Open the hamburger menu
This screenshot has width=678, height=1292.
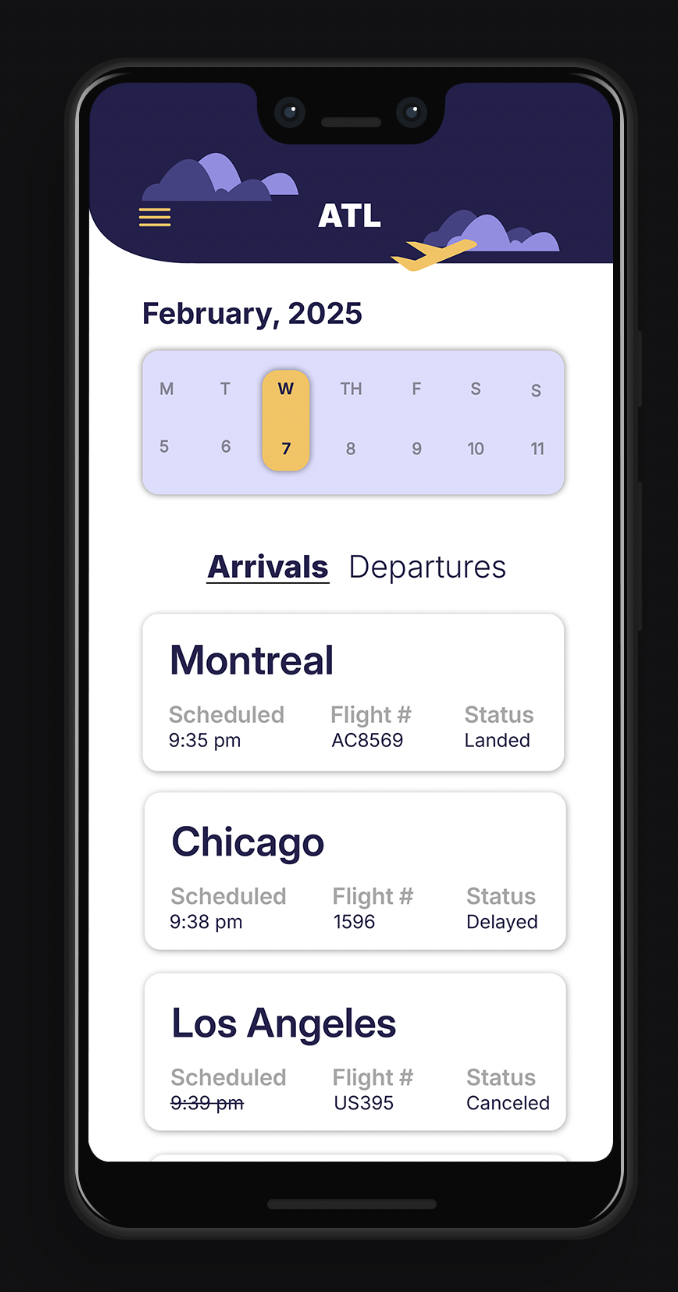pos(154,217)
